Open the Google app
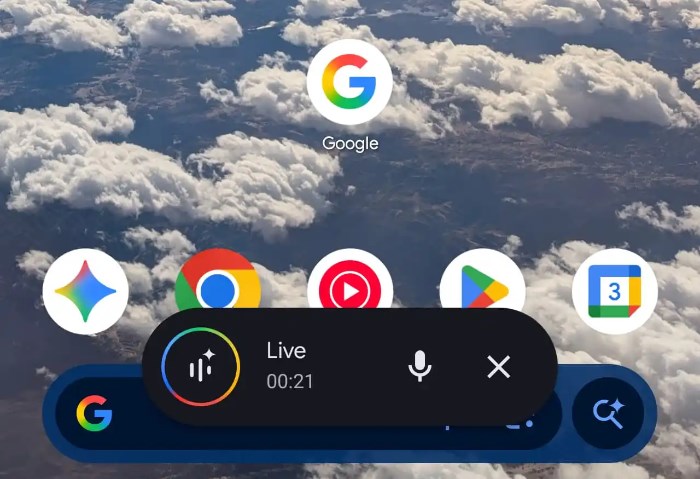The image size is (700, 479). [x=349, y=83]
